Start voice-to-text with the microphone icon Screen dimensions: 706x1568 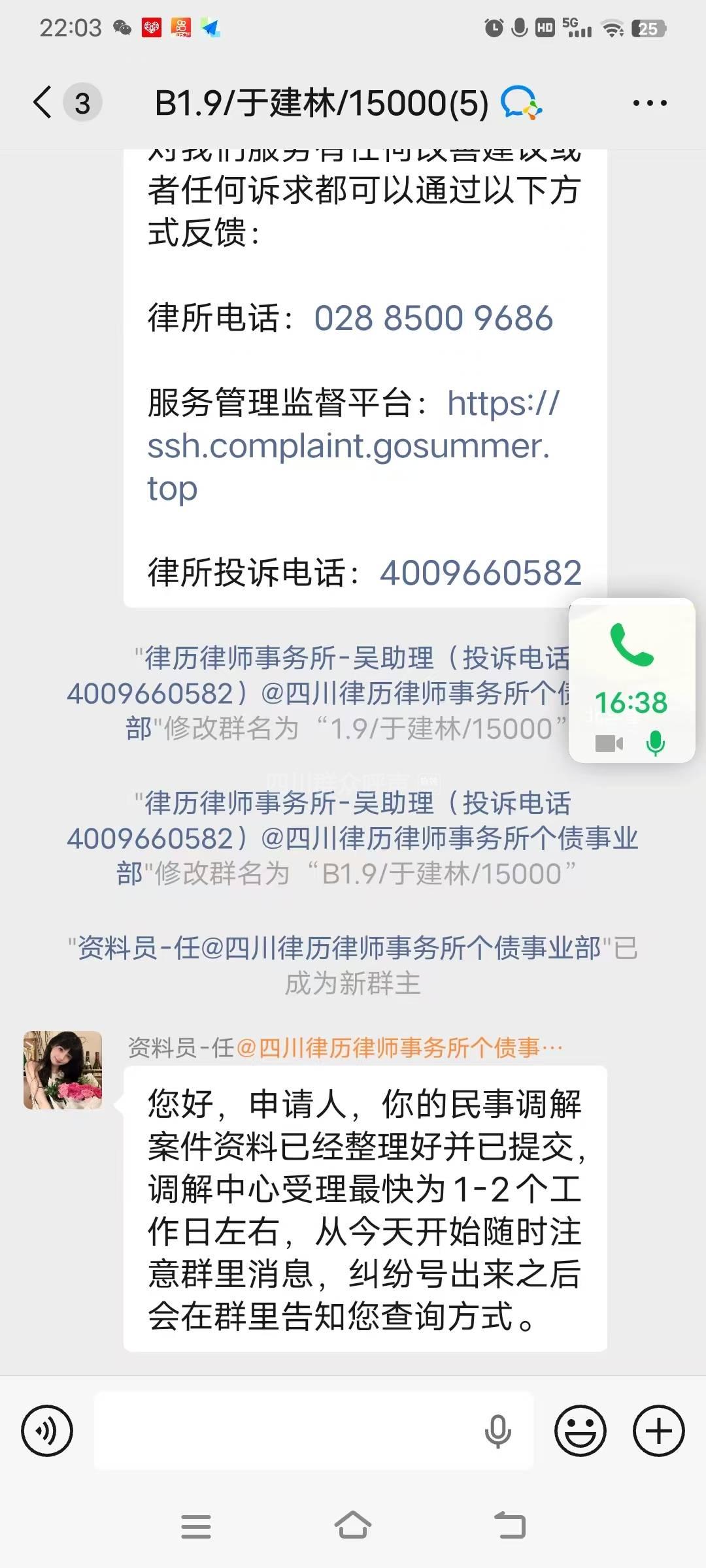click(x=497, y=1430)
